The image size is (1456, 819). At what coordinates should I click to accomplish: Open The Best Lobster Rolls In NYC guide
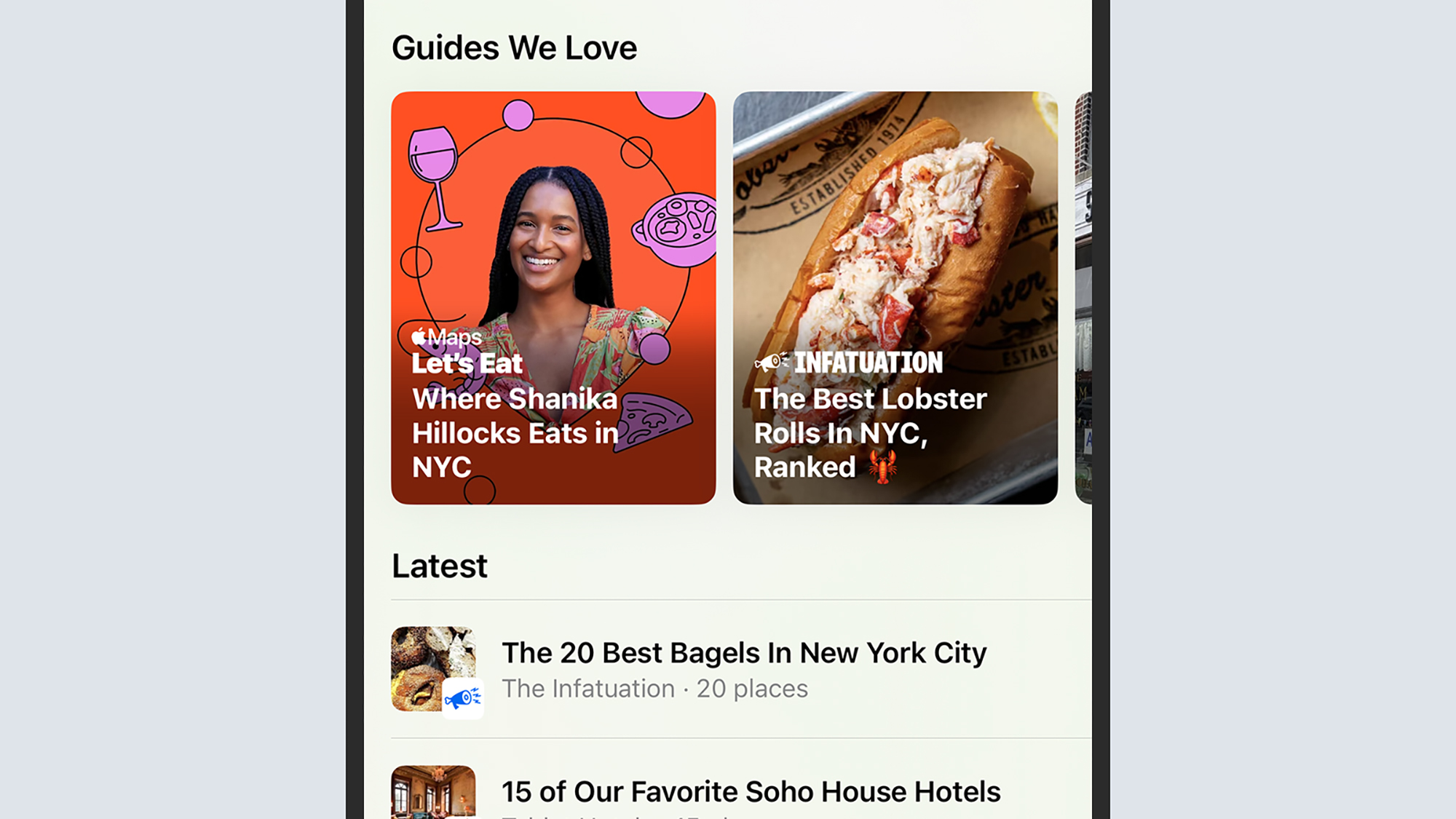click(x=895, y=297)
